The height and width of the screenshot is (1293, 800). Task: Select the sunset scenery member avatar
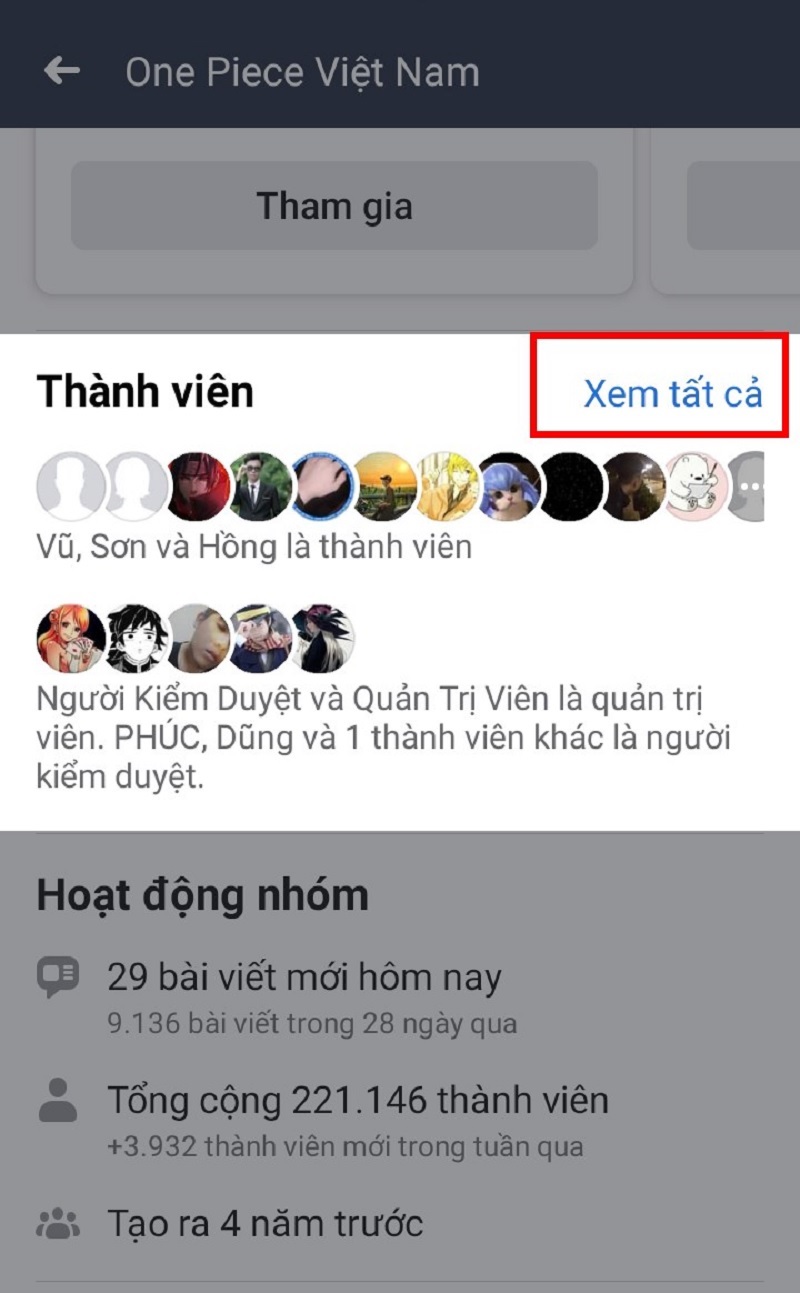pos(382,488)
